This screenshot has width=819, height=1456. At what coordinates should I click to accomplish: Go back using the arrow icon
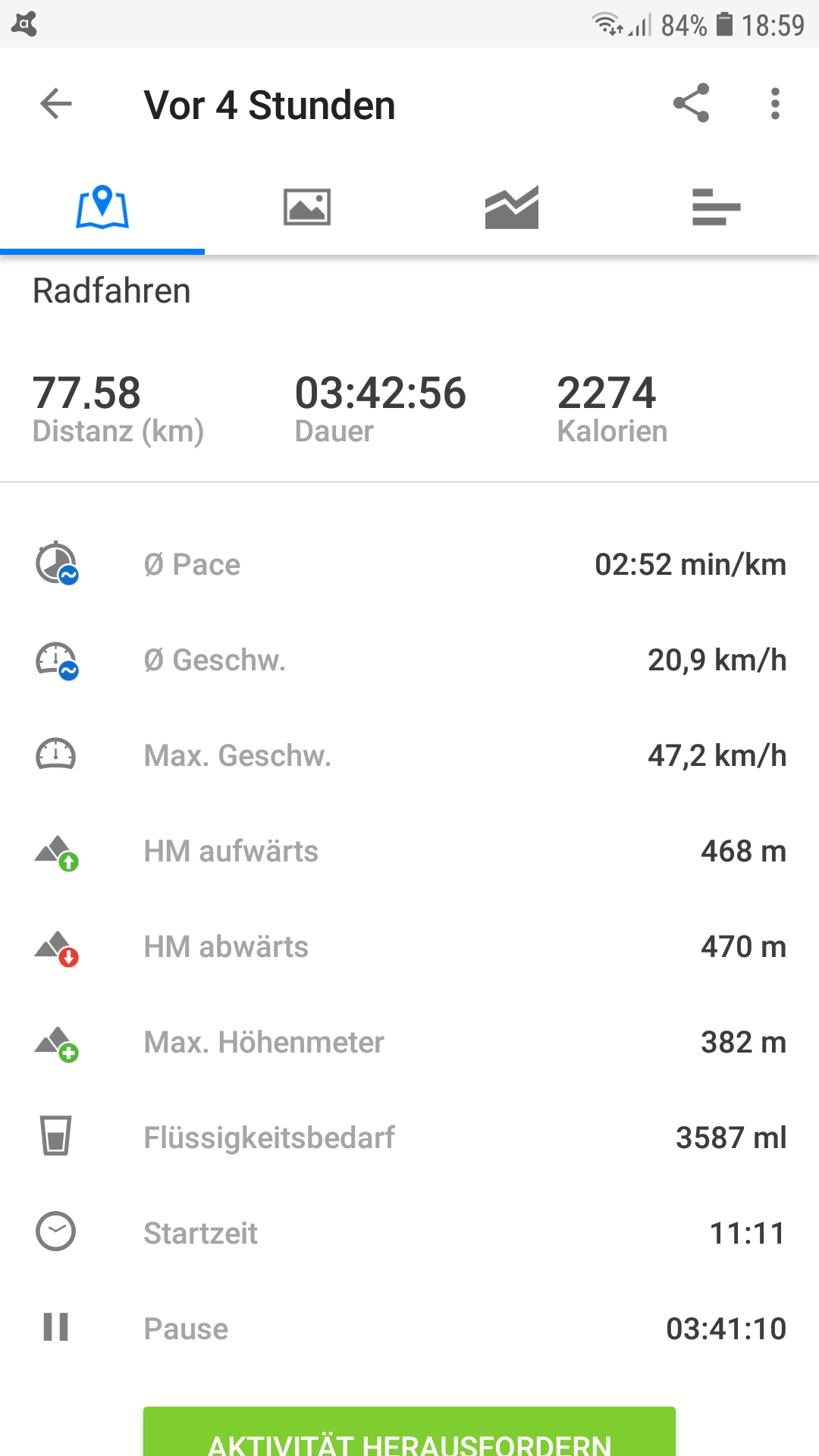click(x=56, y=104)
